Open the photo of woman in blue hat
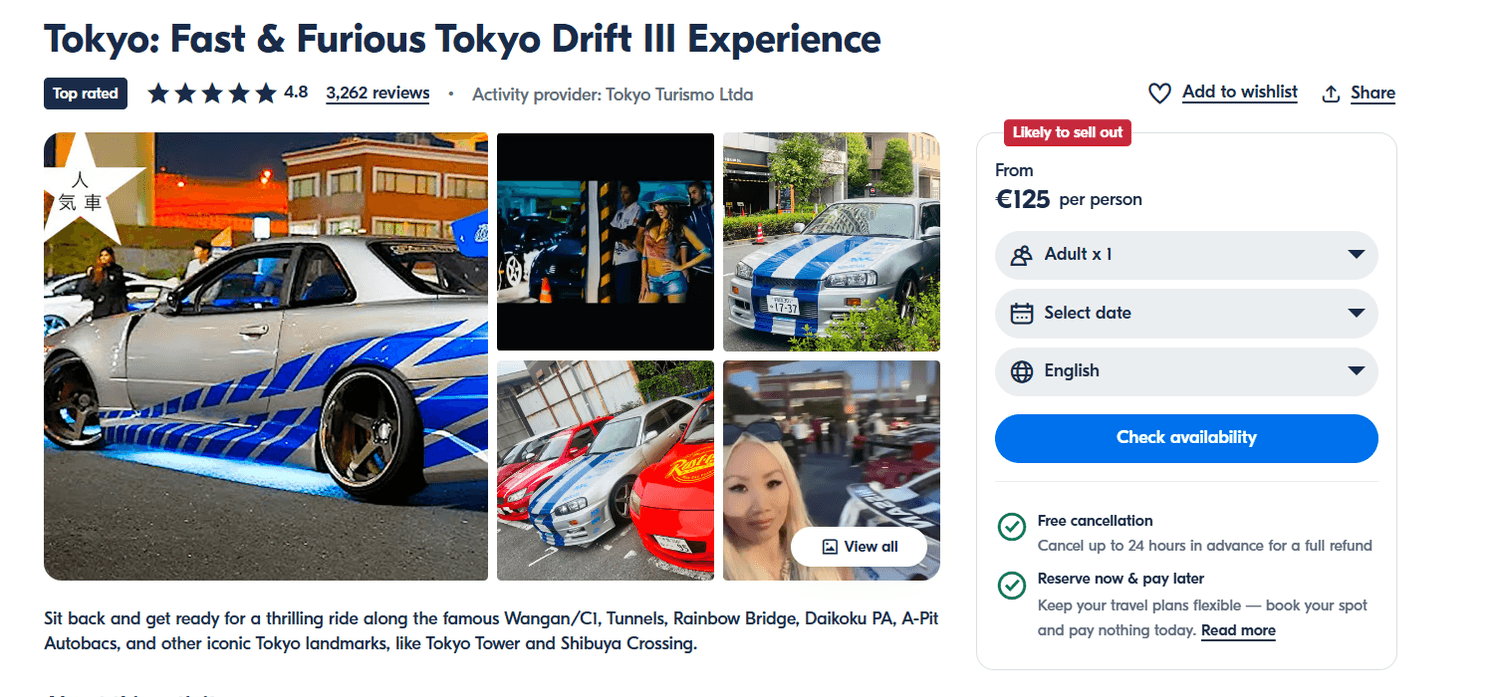This screenshot has height=697, width=1500. [605, 241]
